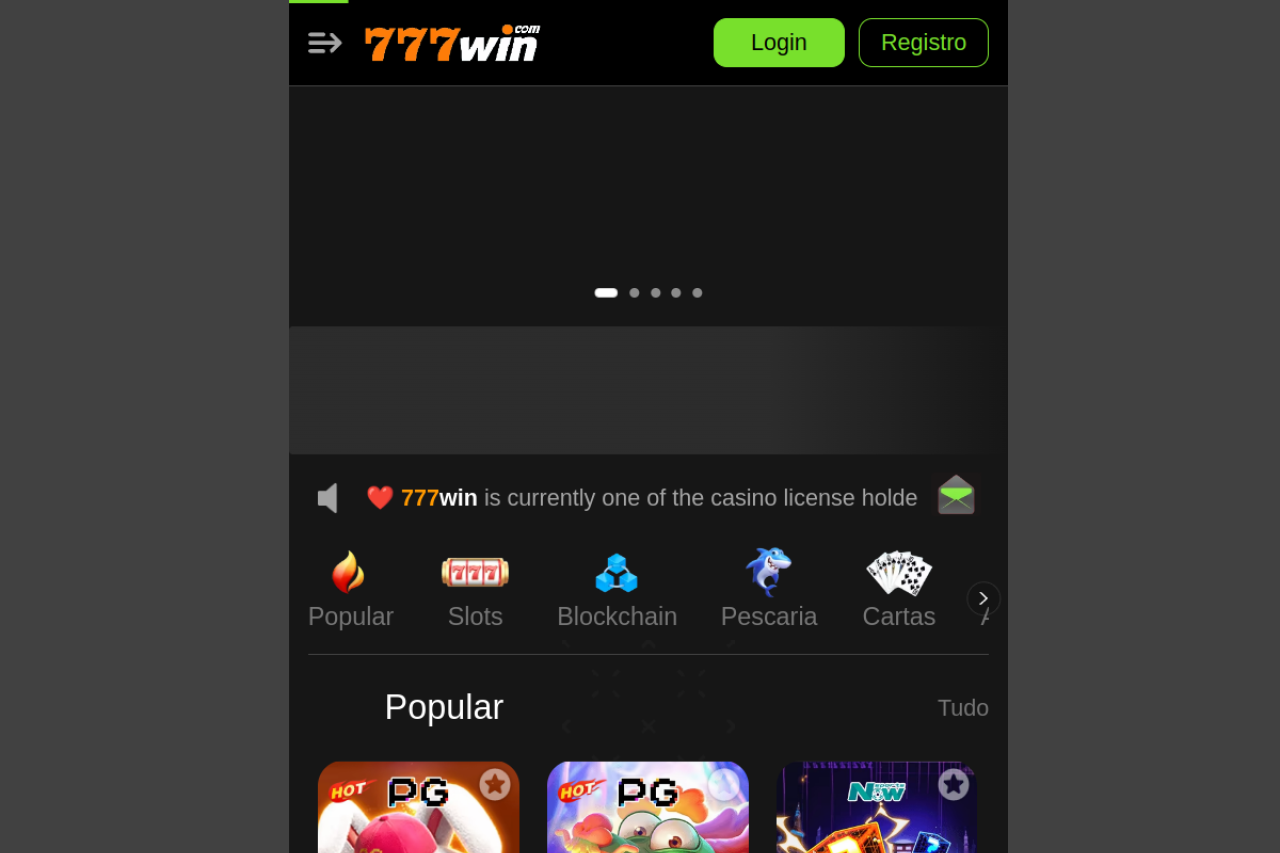Open the Pescaria category
1280x853 pixels.
click(x=769, y=591)
